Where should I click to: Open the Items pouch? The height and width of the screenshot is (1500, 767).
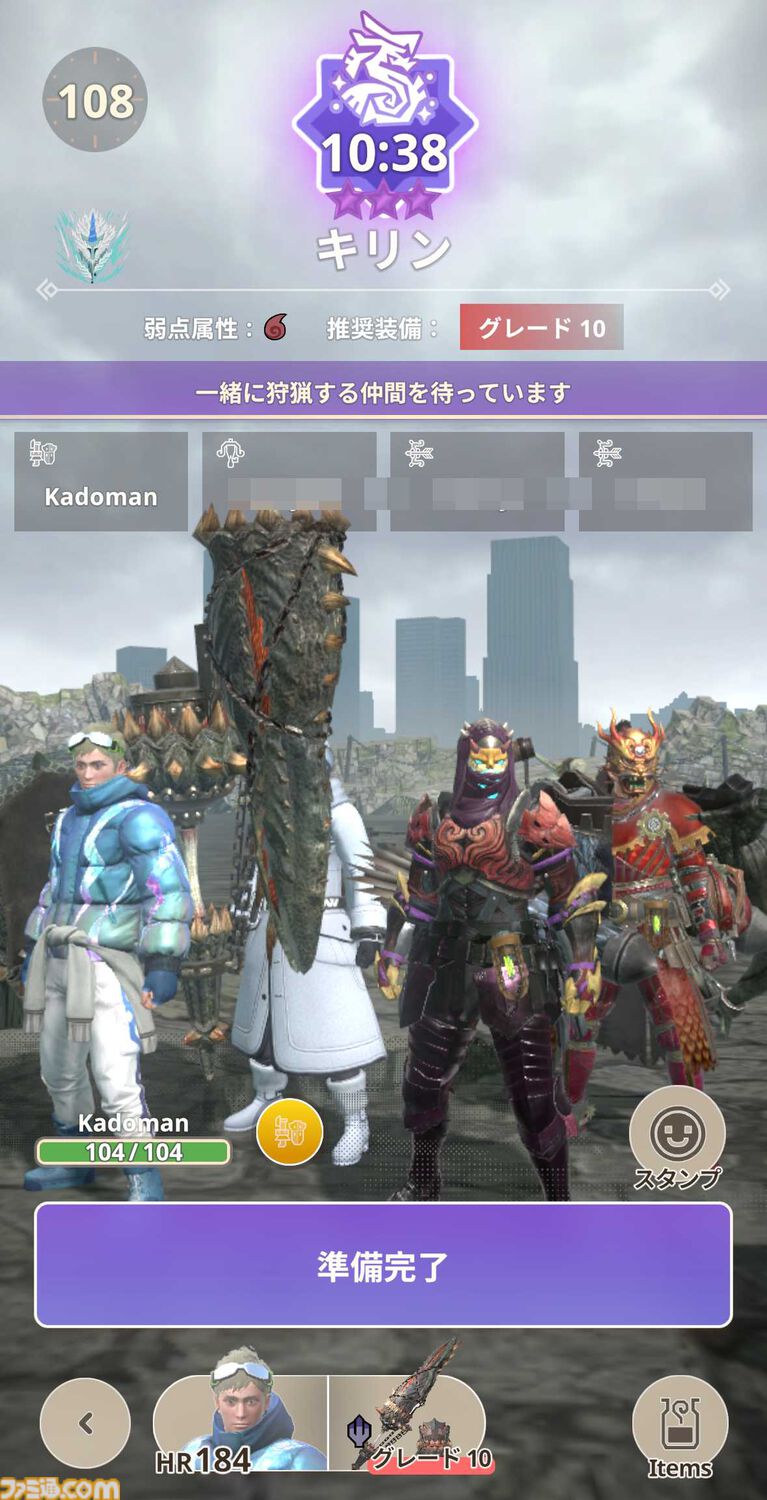coord(680,1425)
